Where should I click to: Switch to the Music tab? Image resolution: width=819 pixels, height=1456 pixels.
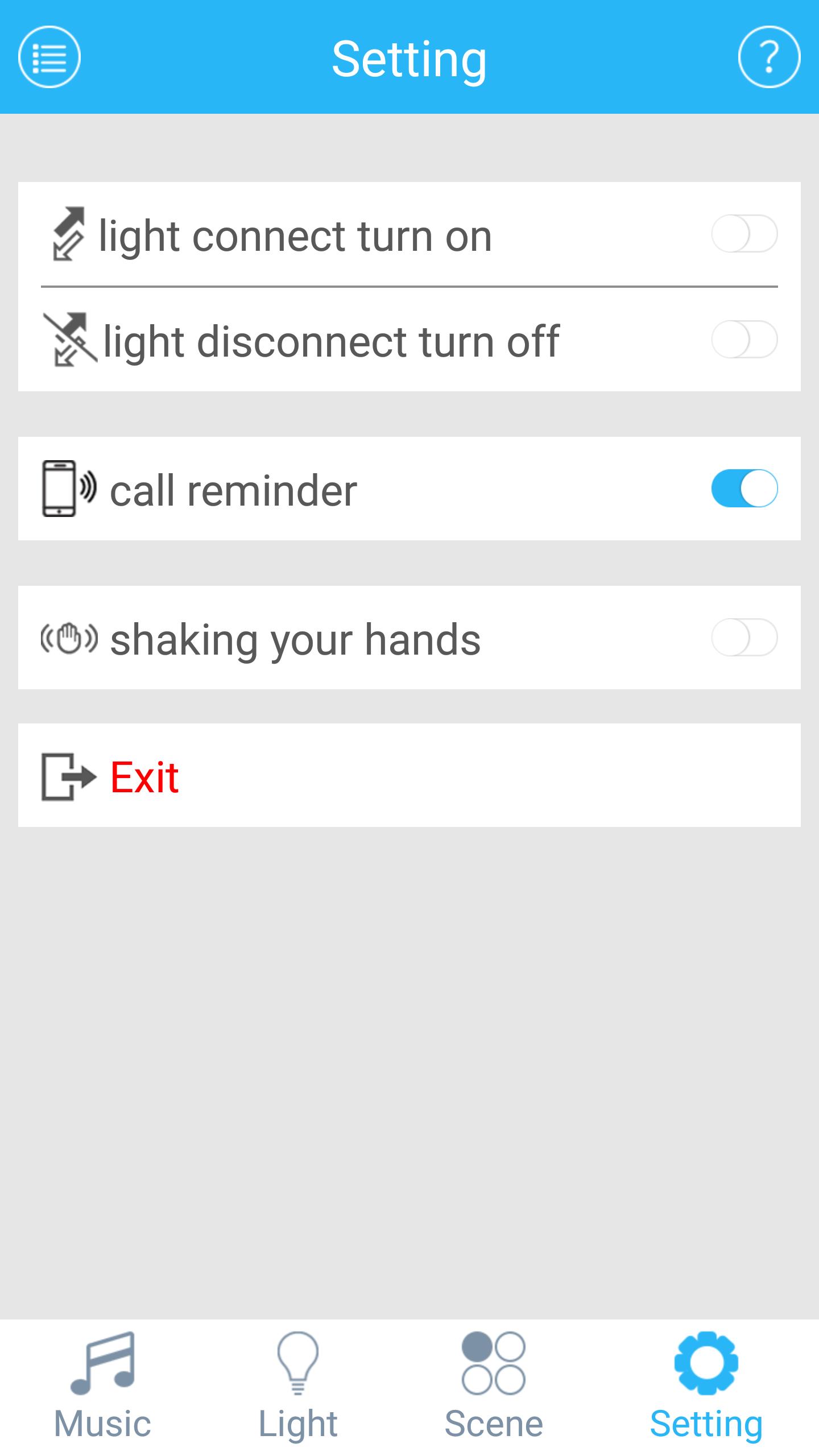(102, 1388)
